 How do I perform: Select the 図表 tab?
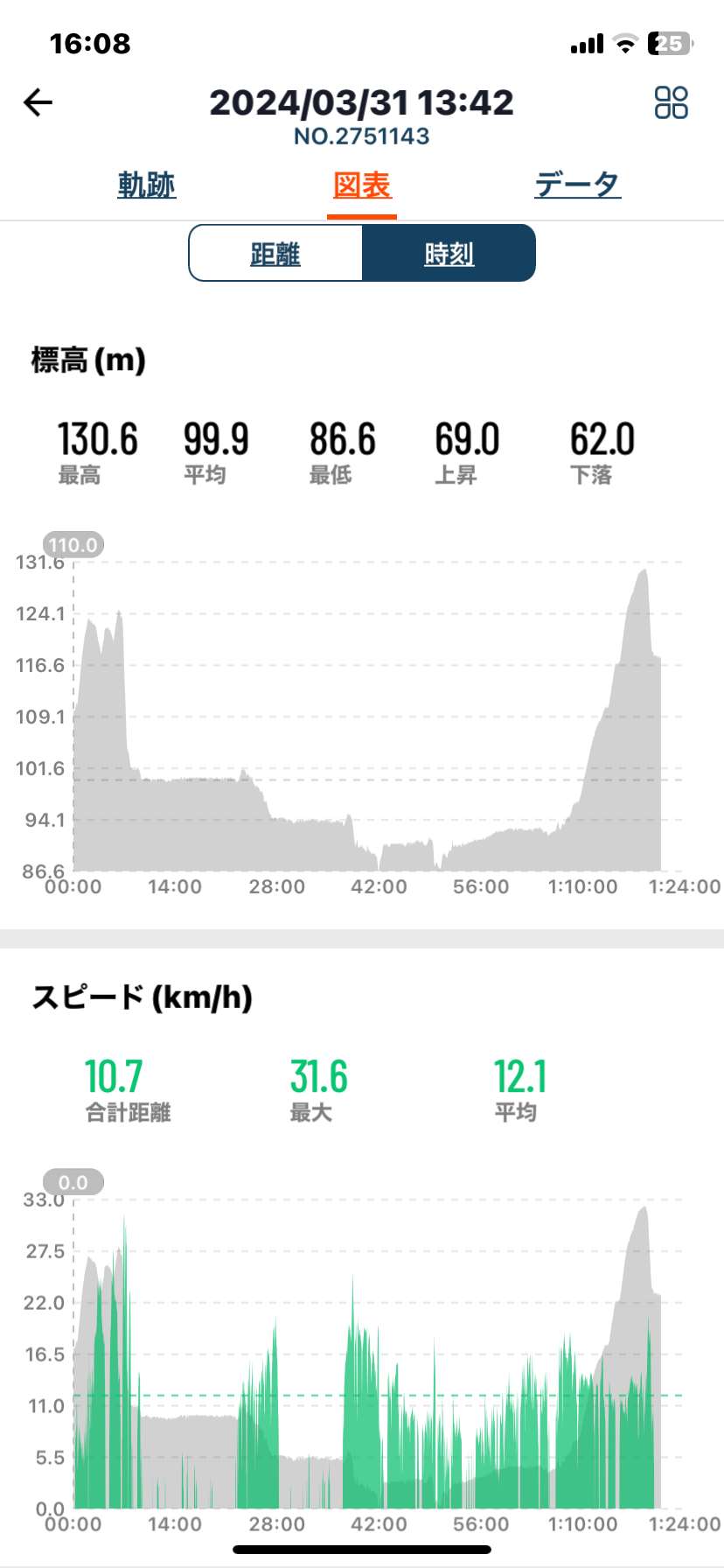click(362, 185)
